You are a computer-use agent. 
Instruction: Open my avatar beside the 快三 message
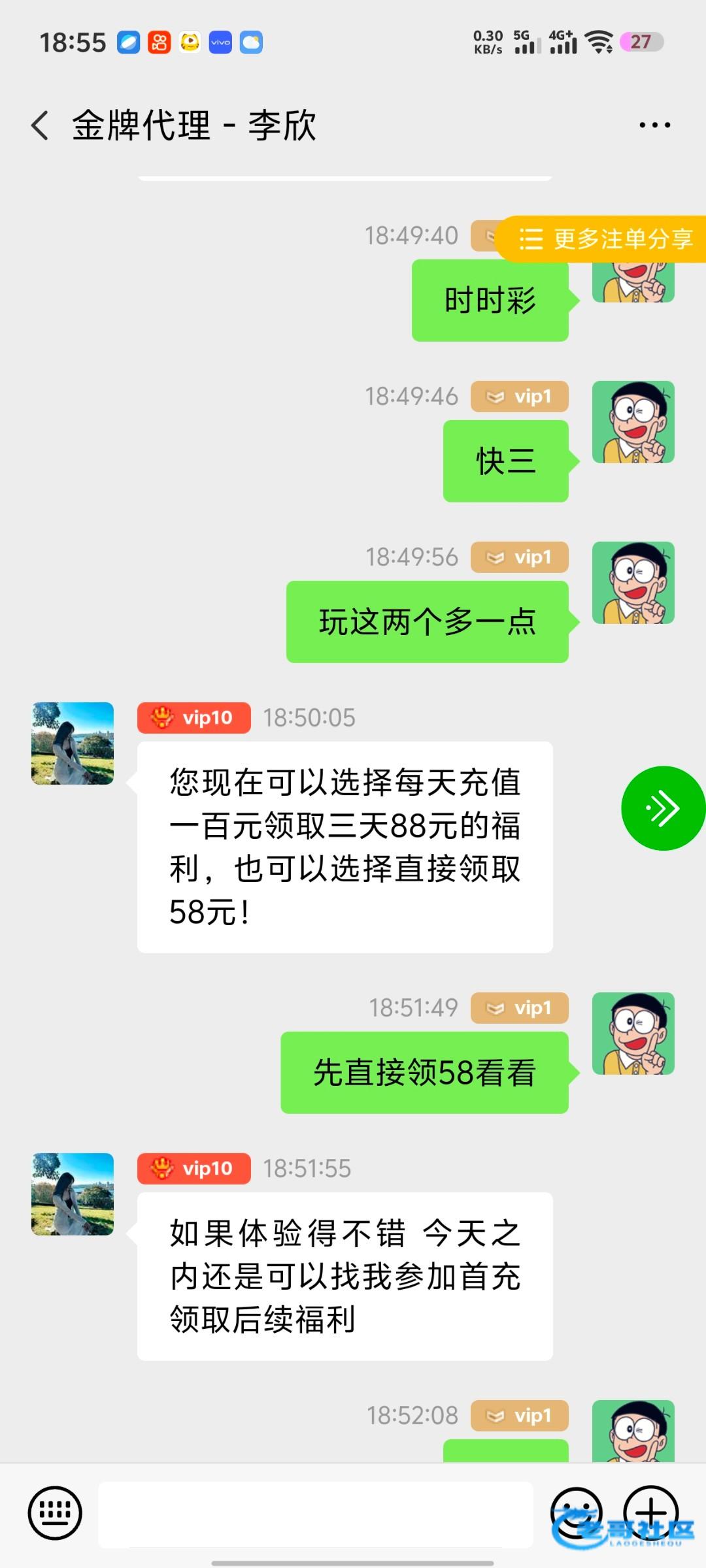click(x=633, y=422)
